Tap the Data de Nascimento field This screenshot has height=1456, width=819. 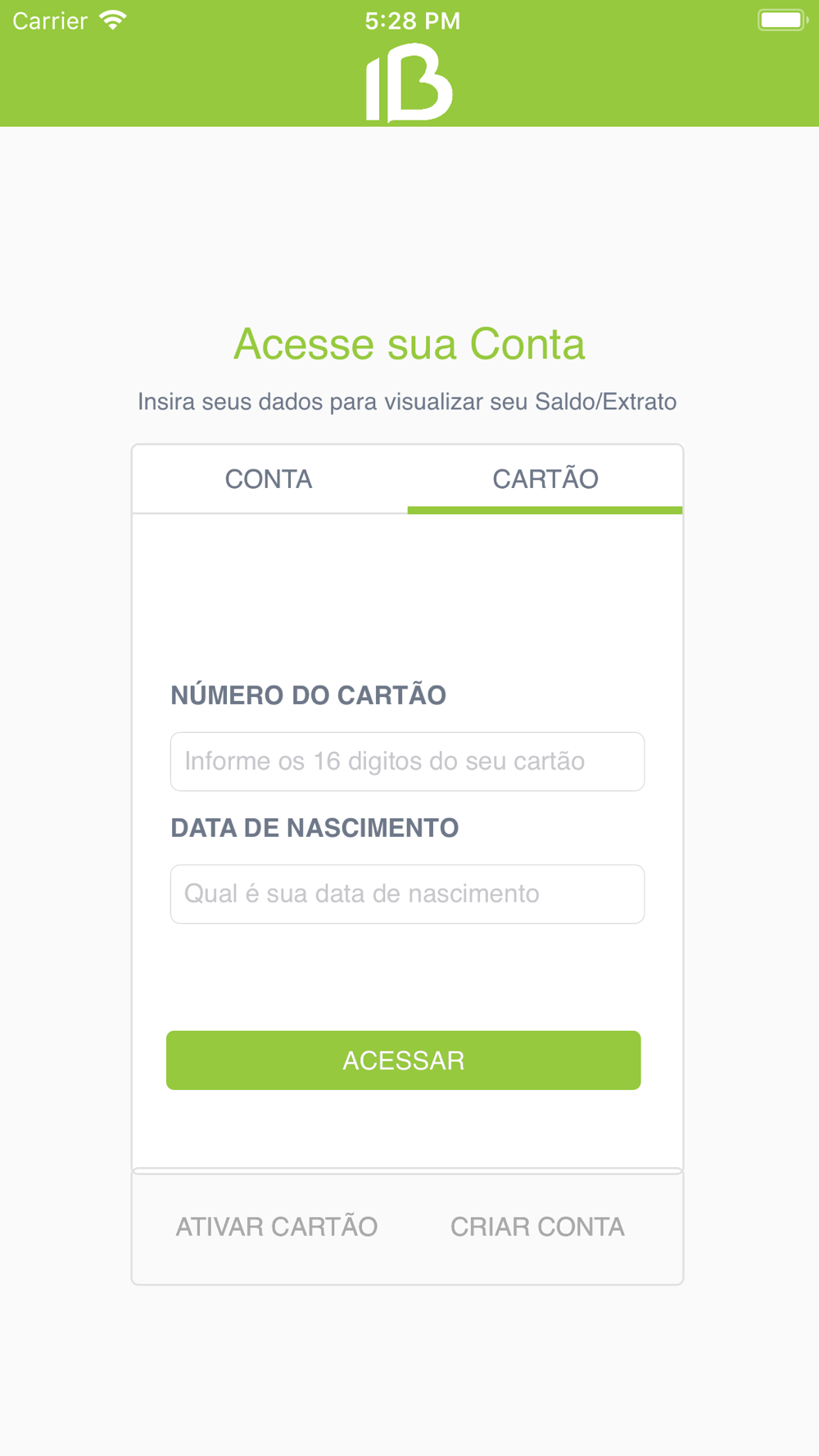[407, 894]
